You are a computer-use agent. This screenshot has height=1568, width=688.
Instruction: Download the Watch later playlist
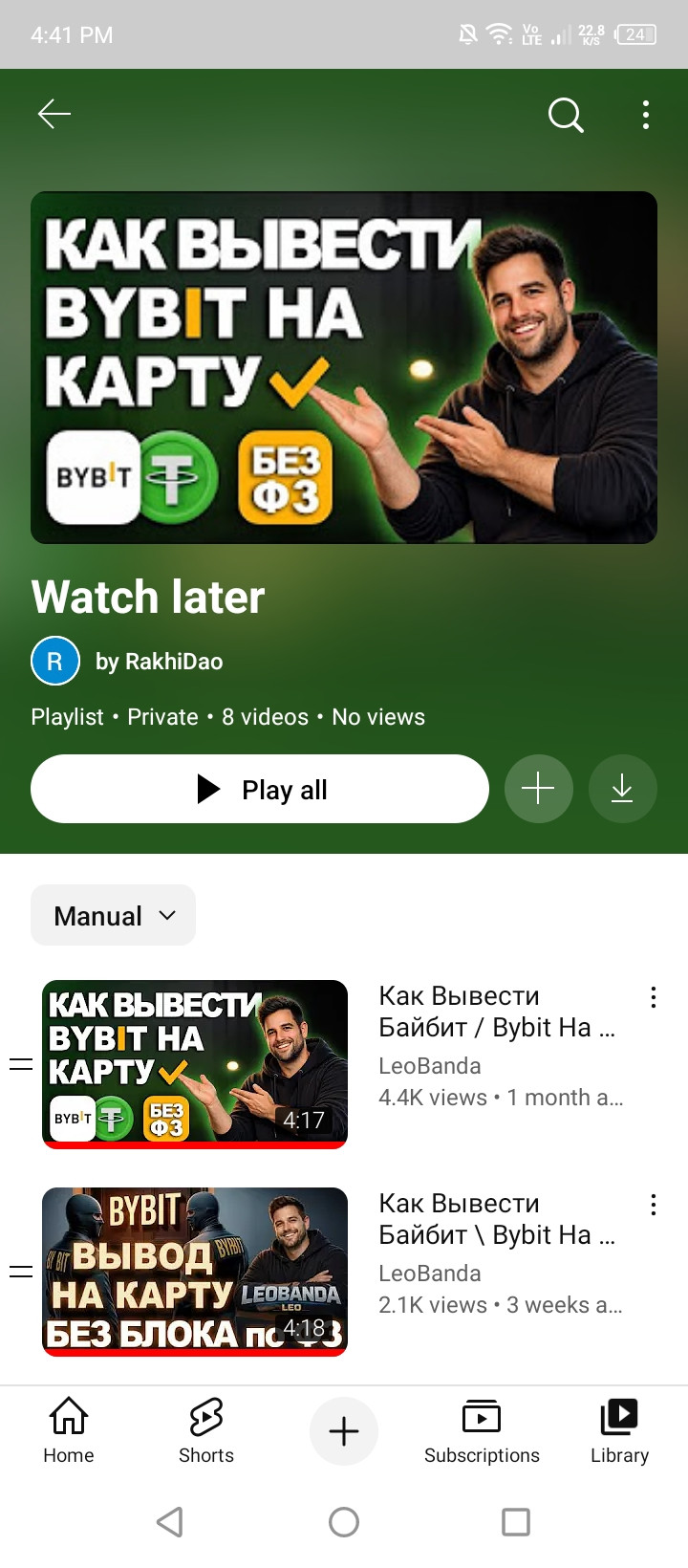tap(622, 790)
